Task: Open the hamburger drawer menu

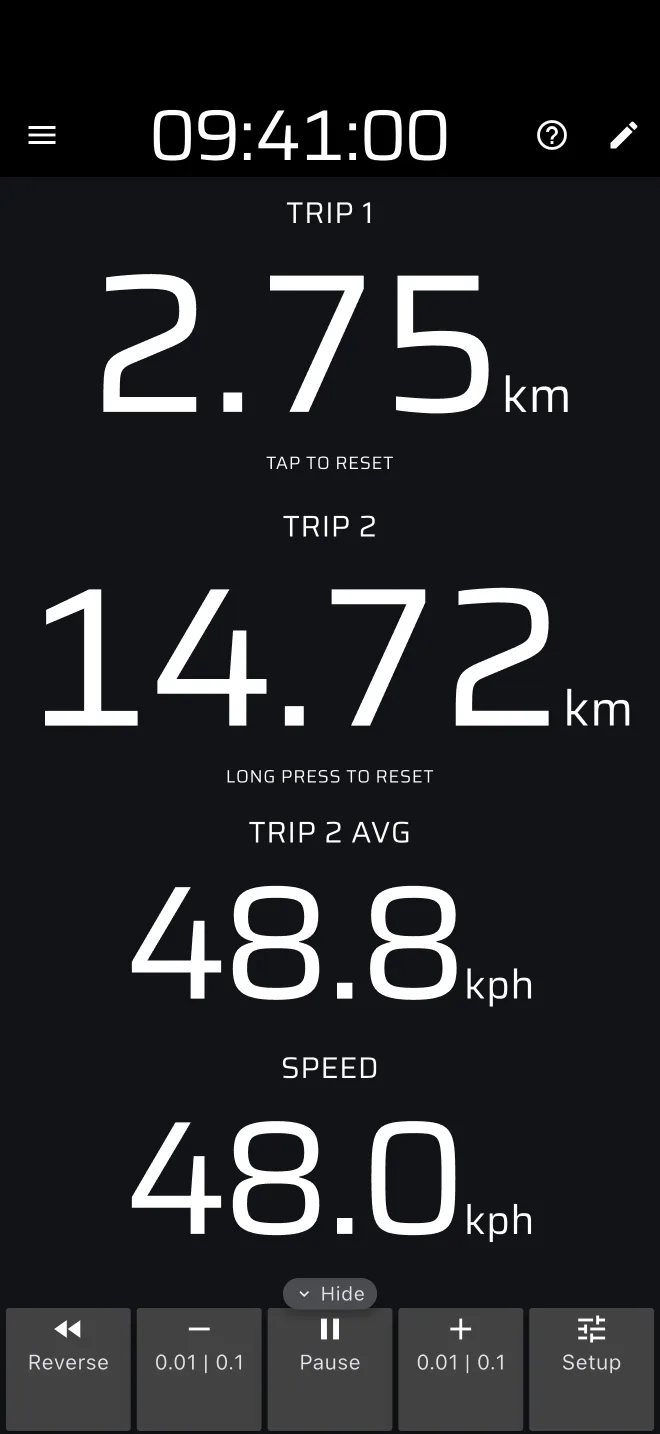Action: pyautogui.click(x=42, y=135)
